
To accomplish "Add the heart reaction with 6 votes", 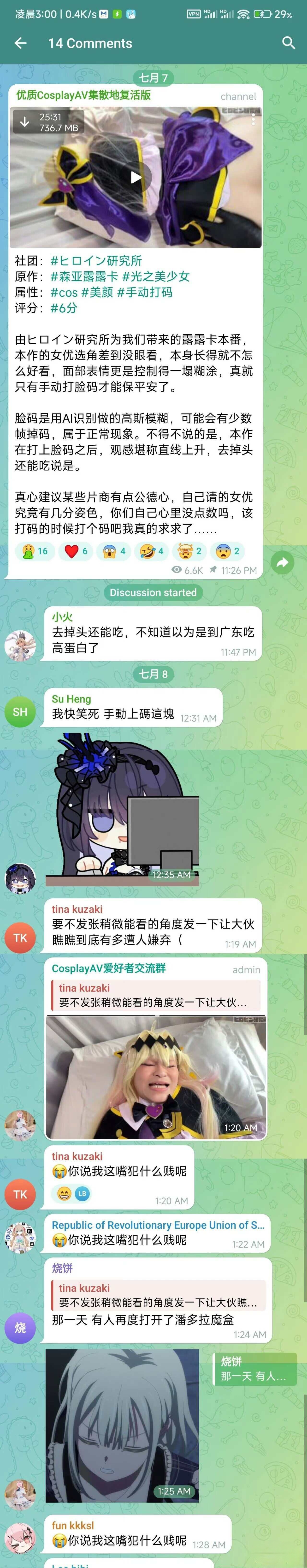I will [x=76, y=551].
